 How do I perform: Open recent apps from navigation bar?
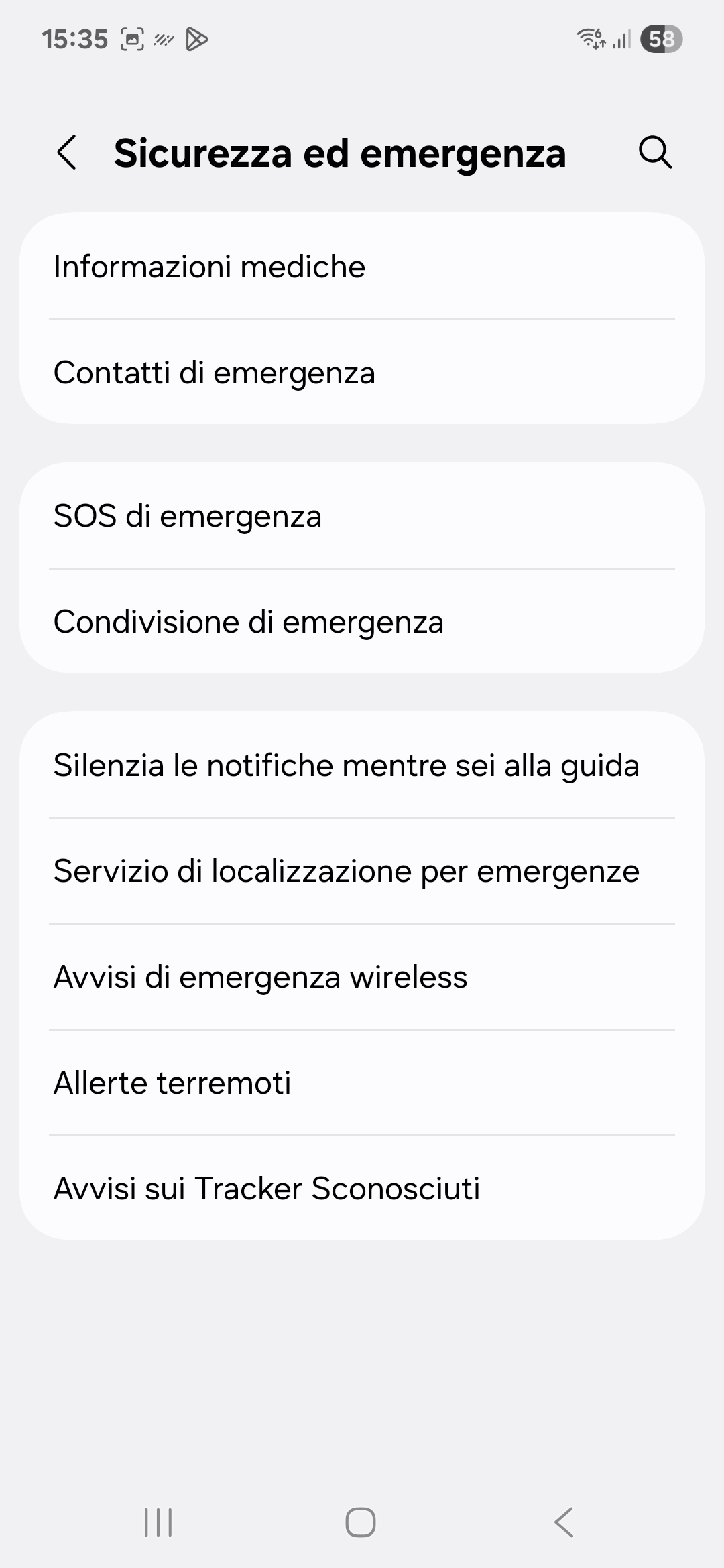(x=159, y=1522)
